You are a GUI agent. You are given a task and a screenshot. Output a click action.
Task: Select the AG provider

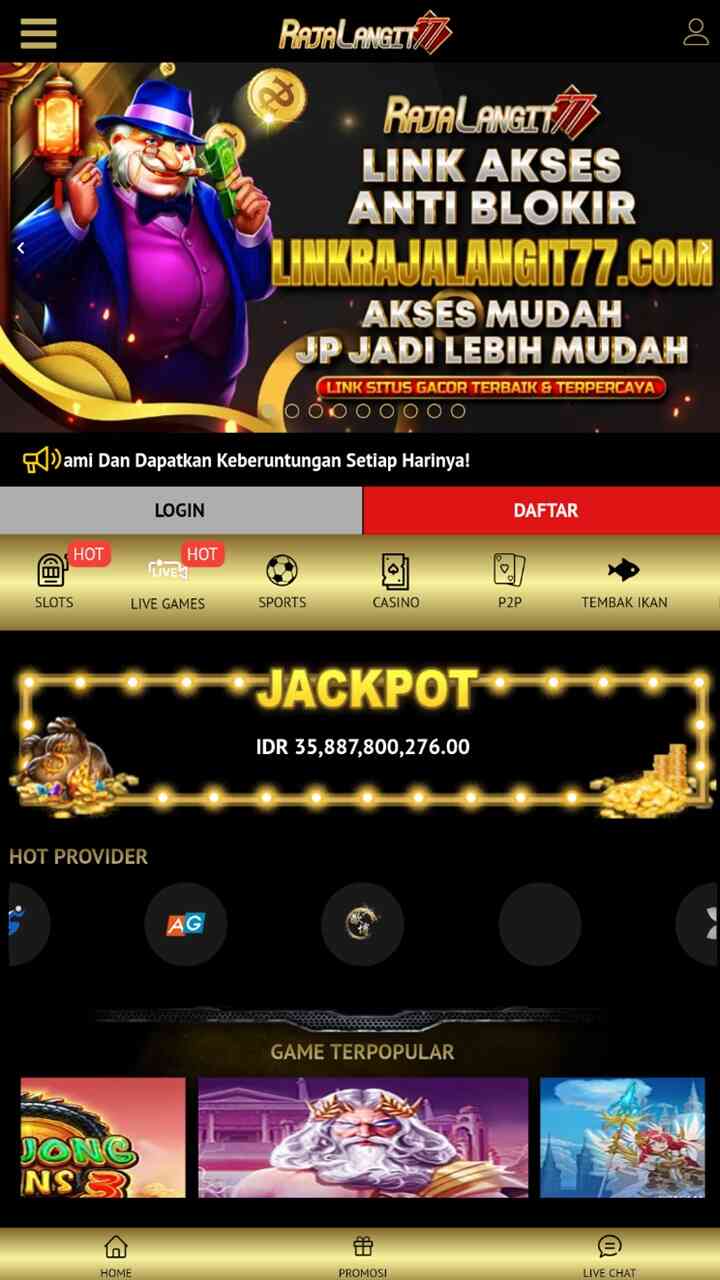tap(185, 924)
